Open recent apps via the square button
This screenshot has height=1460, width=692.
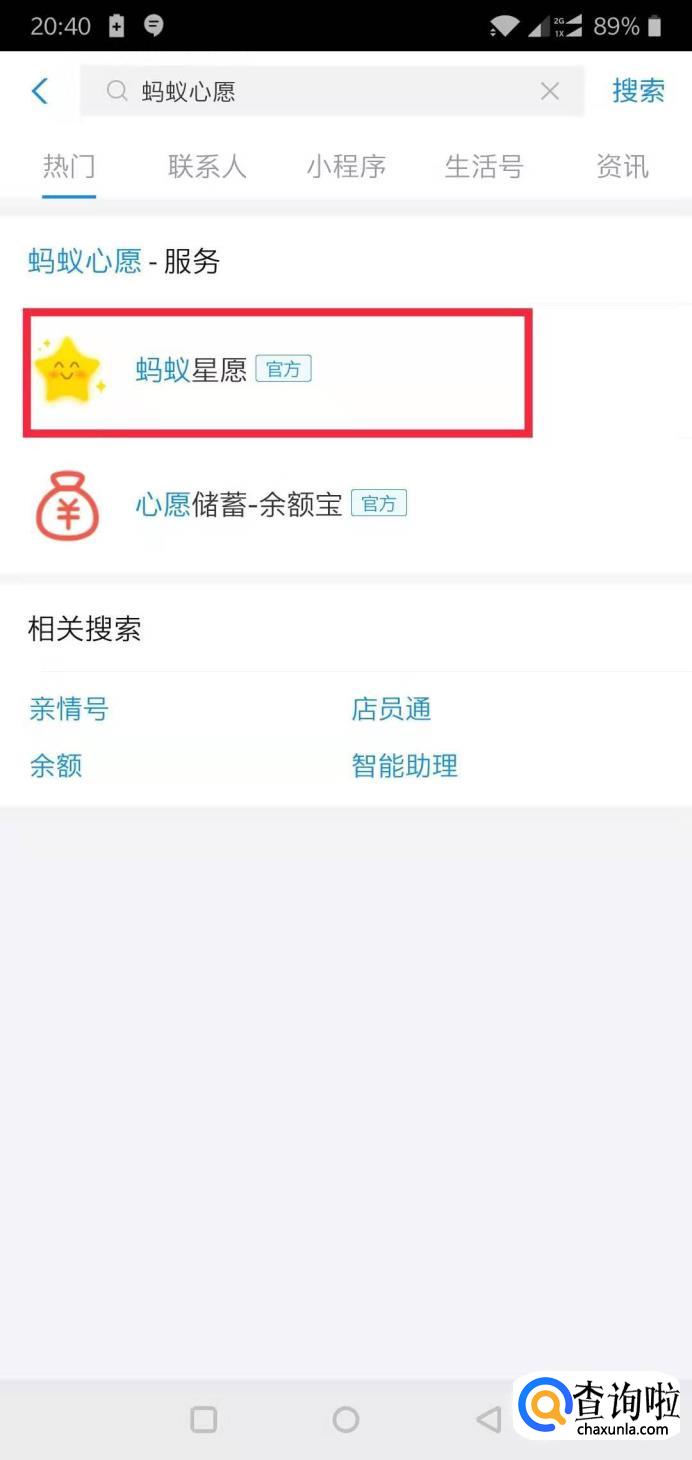click(203, 1419)
